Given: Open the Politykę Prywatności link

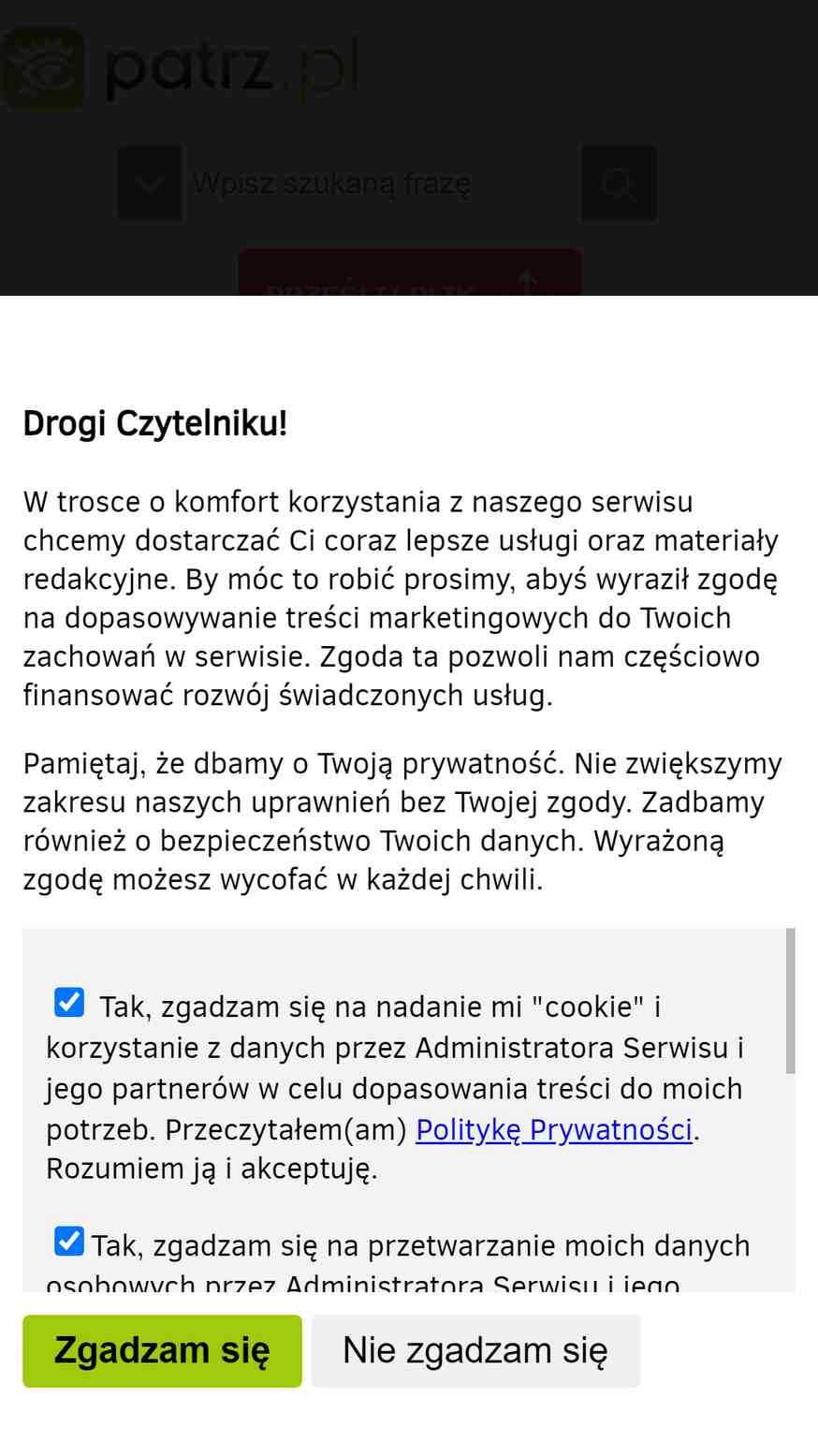Looking at the screenshot, I should 554,1130.
